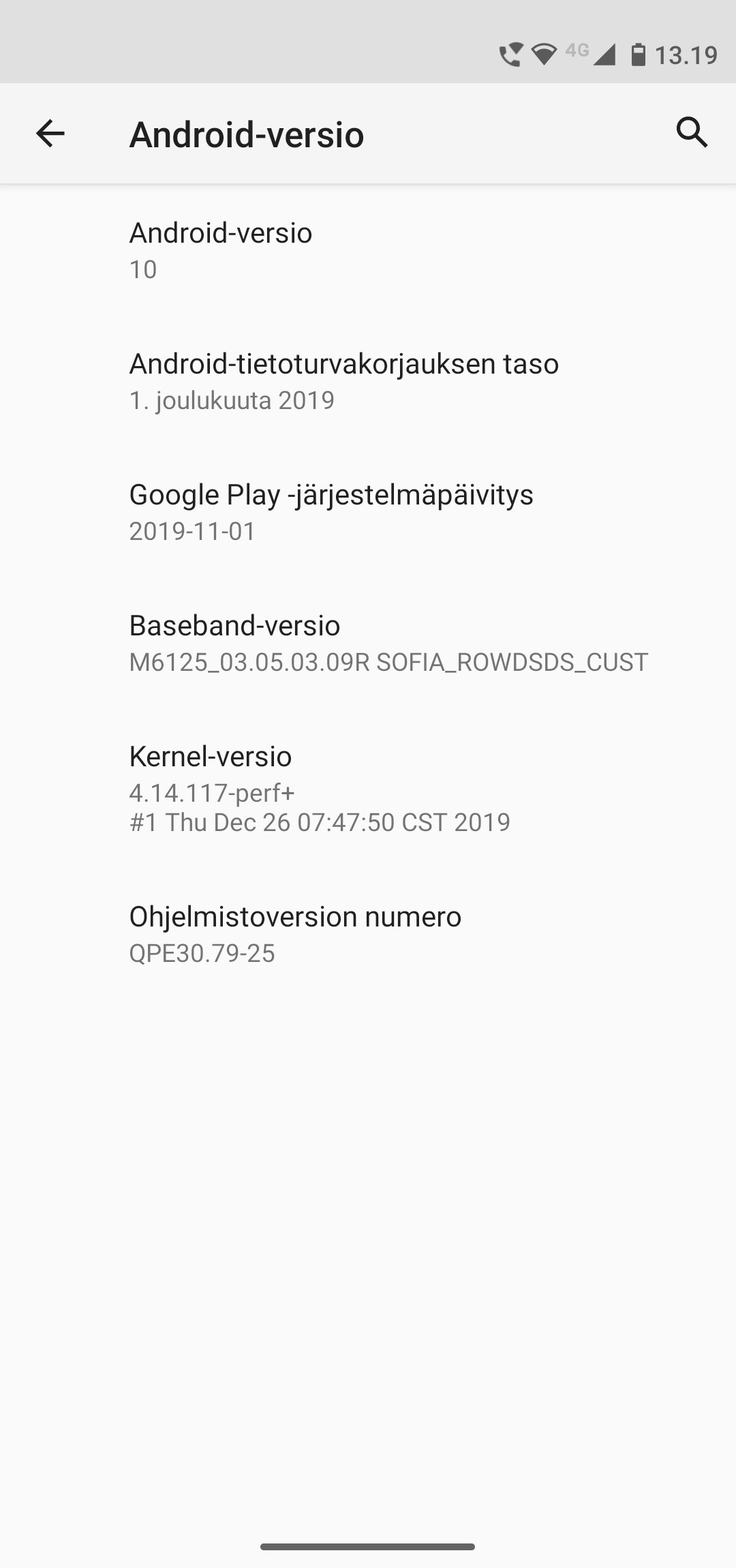
Task: Select the Baseband-versio row
Action: tap(368, 643)
